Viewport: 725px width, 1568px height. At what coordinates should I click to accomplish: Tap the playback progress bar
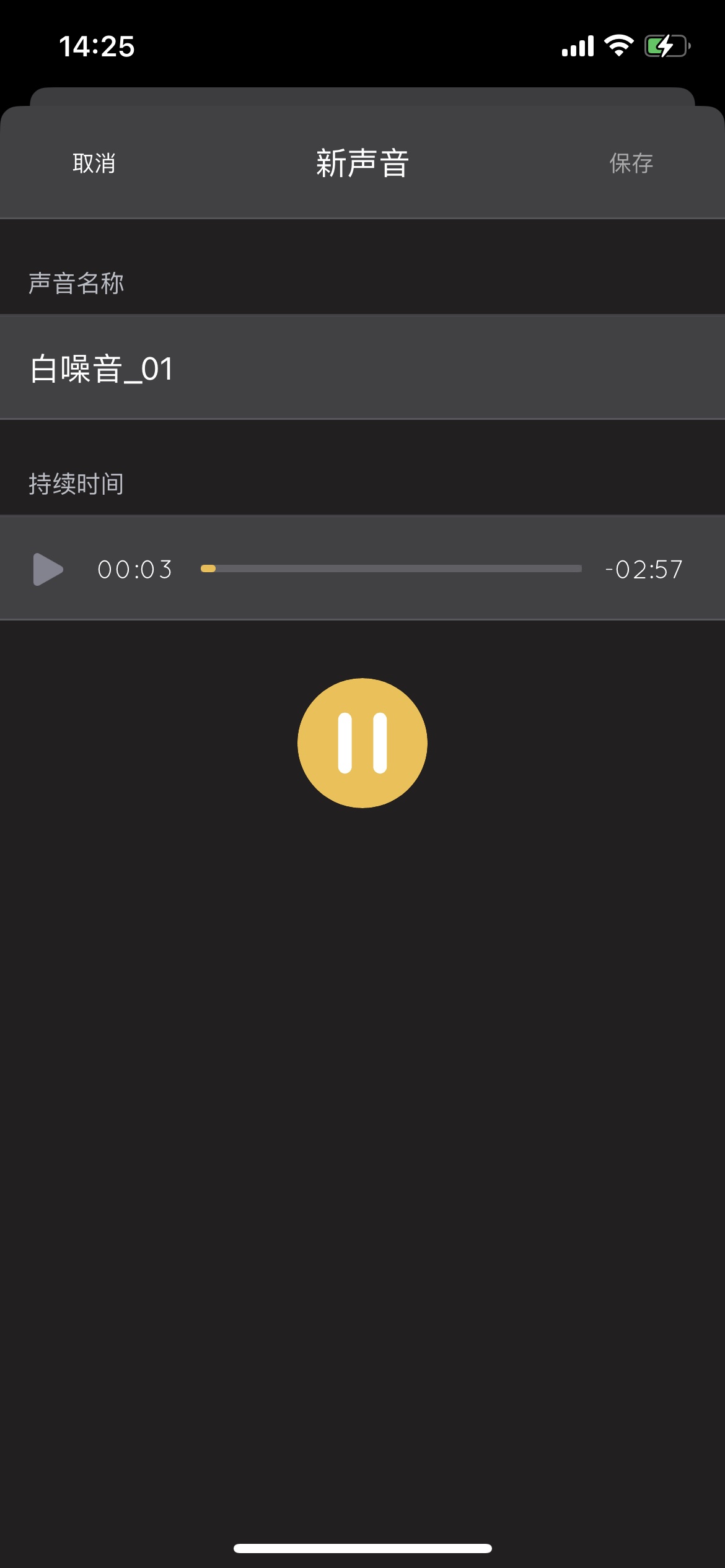(390, 568)
